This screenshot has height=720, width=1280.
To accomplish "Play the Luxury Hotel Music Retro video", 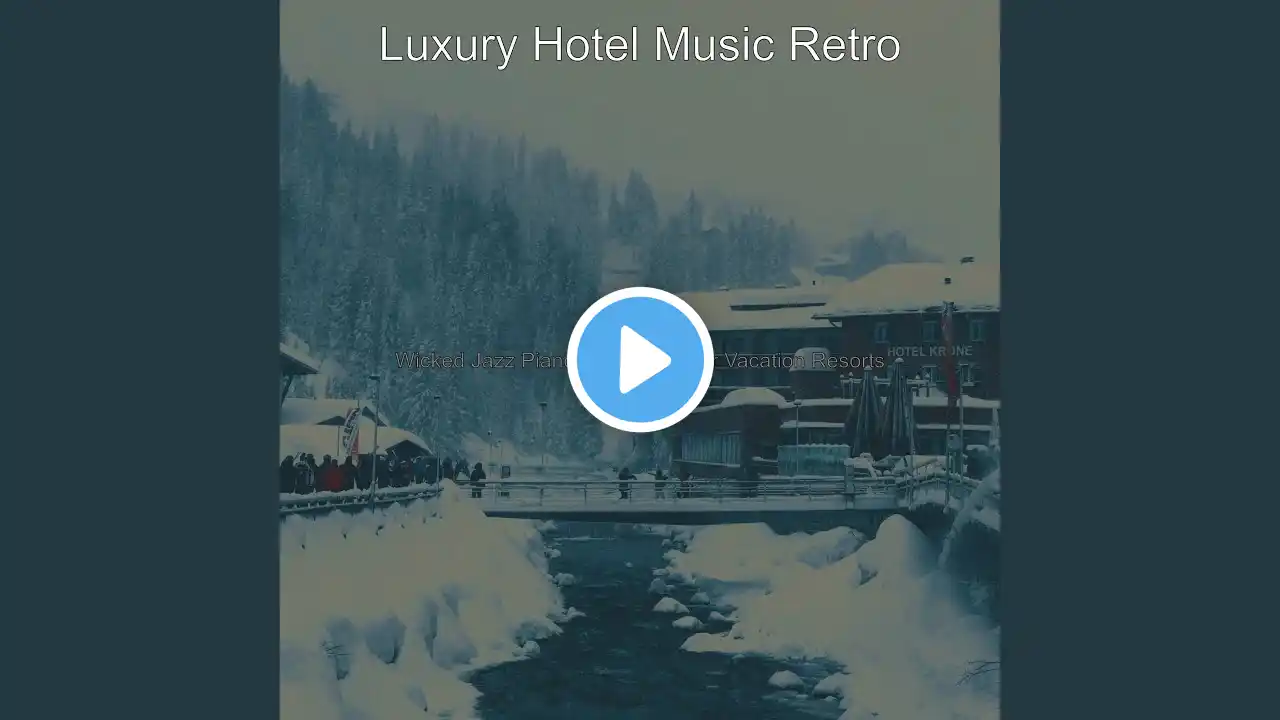I will tap(640, 360).
